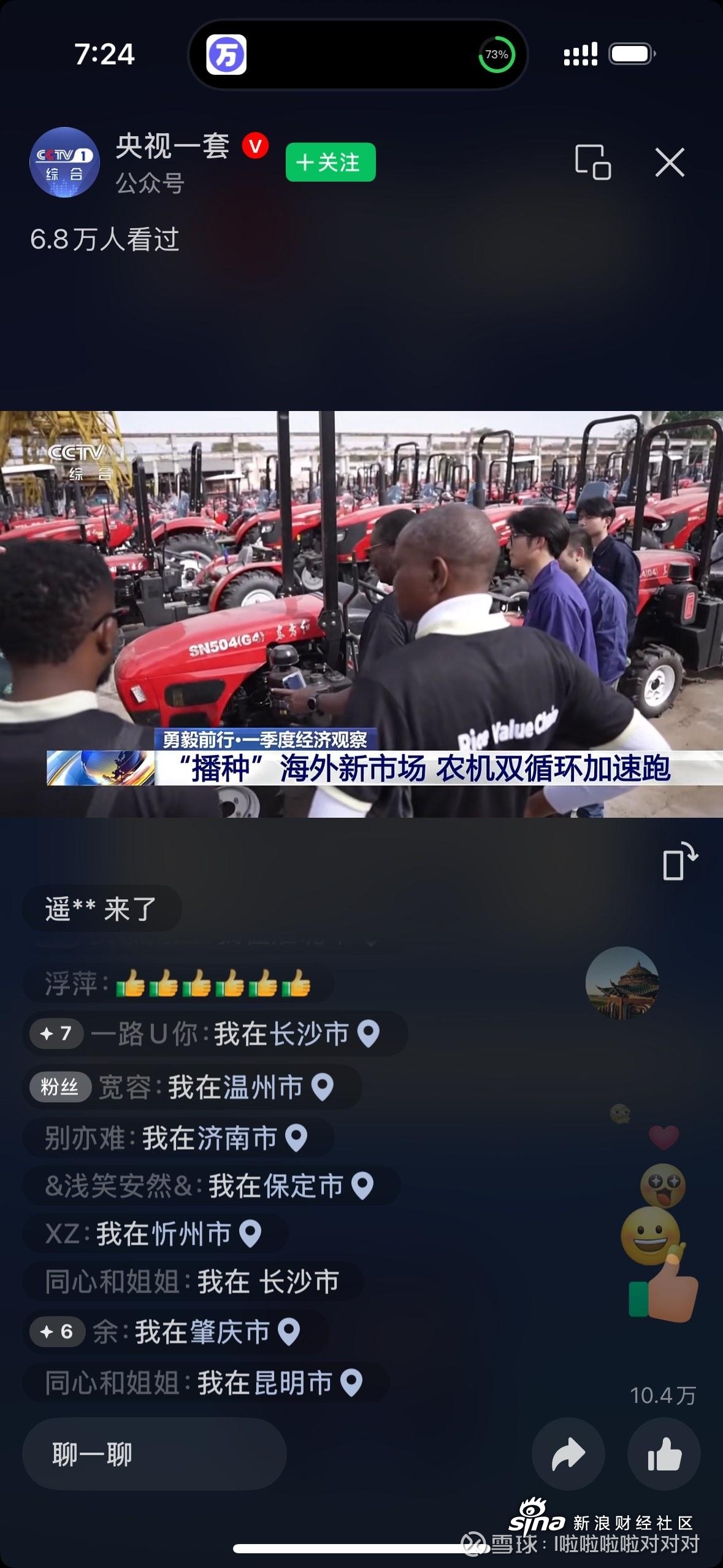
Task: Open the 聊一聊 chat input
Action: [x=154, y=1454]
